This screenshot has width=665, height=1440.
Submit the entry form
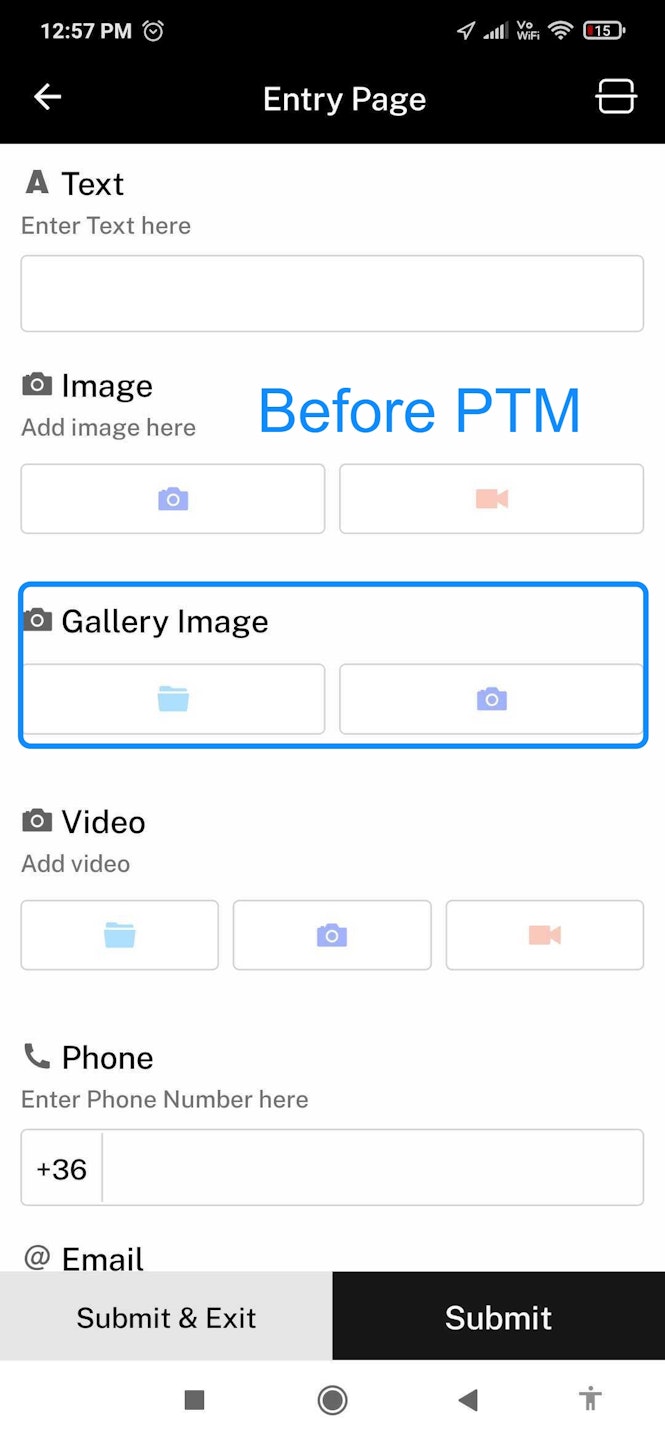498,1317
